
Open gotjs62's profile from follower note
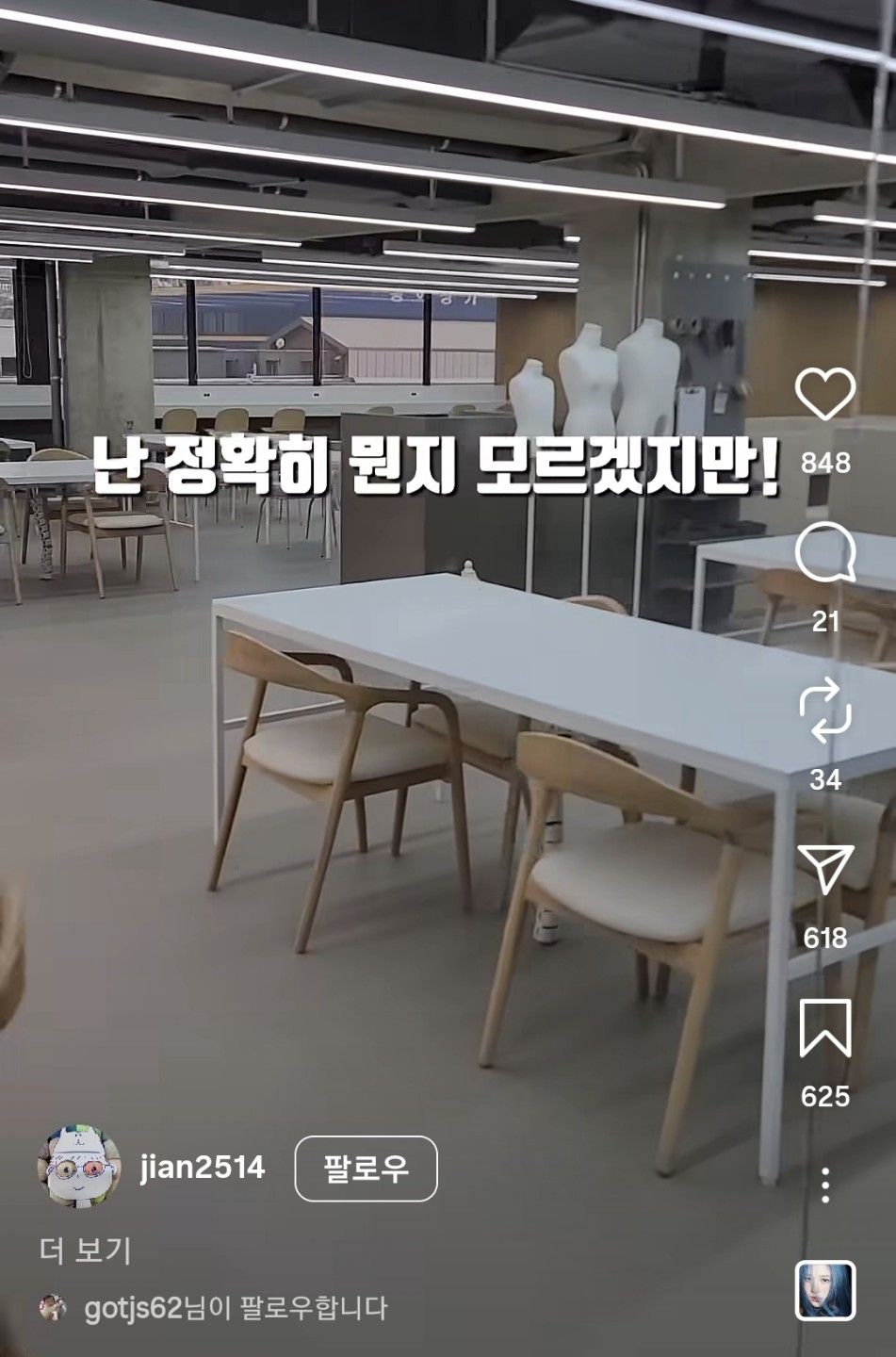[132, 1308]
